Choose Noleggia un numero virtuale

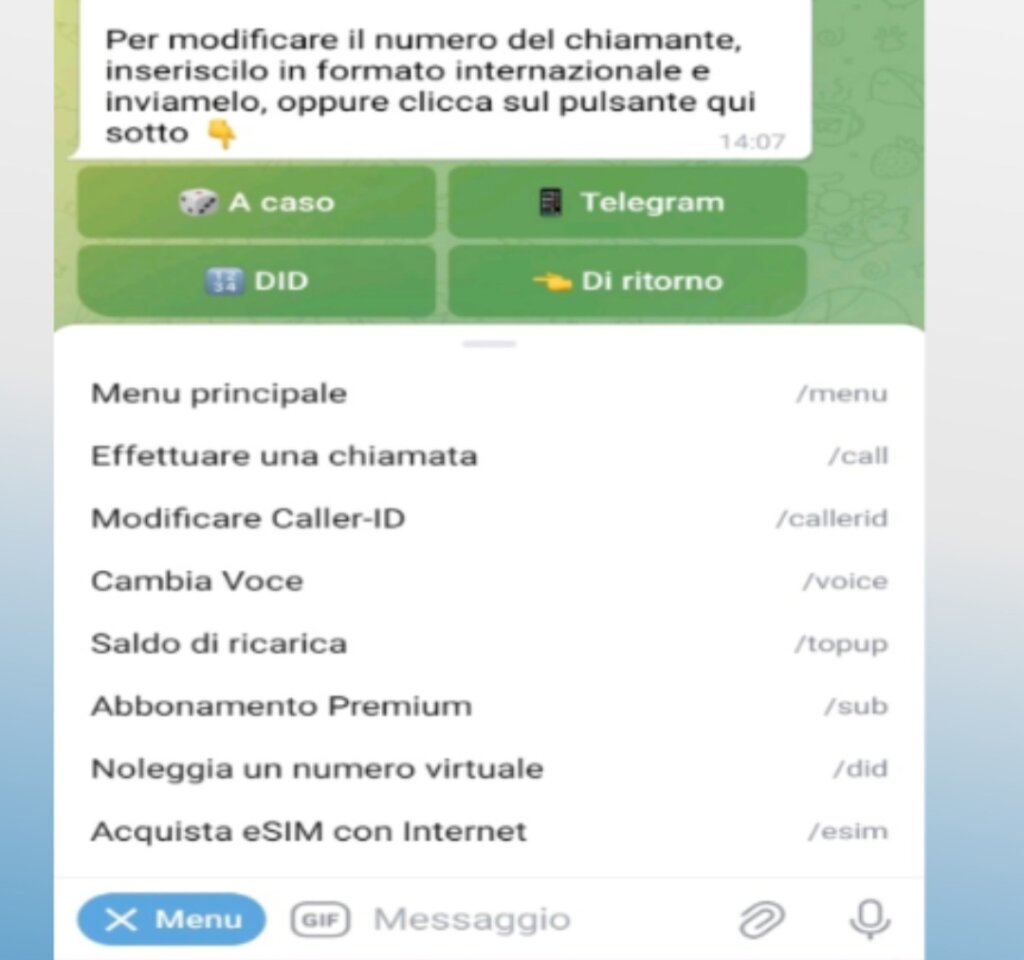point(488,769)
